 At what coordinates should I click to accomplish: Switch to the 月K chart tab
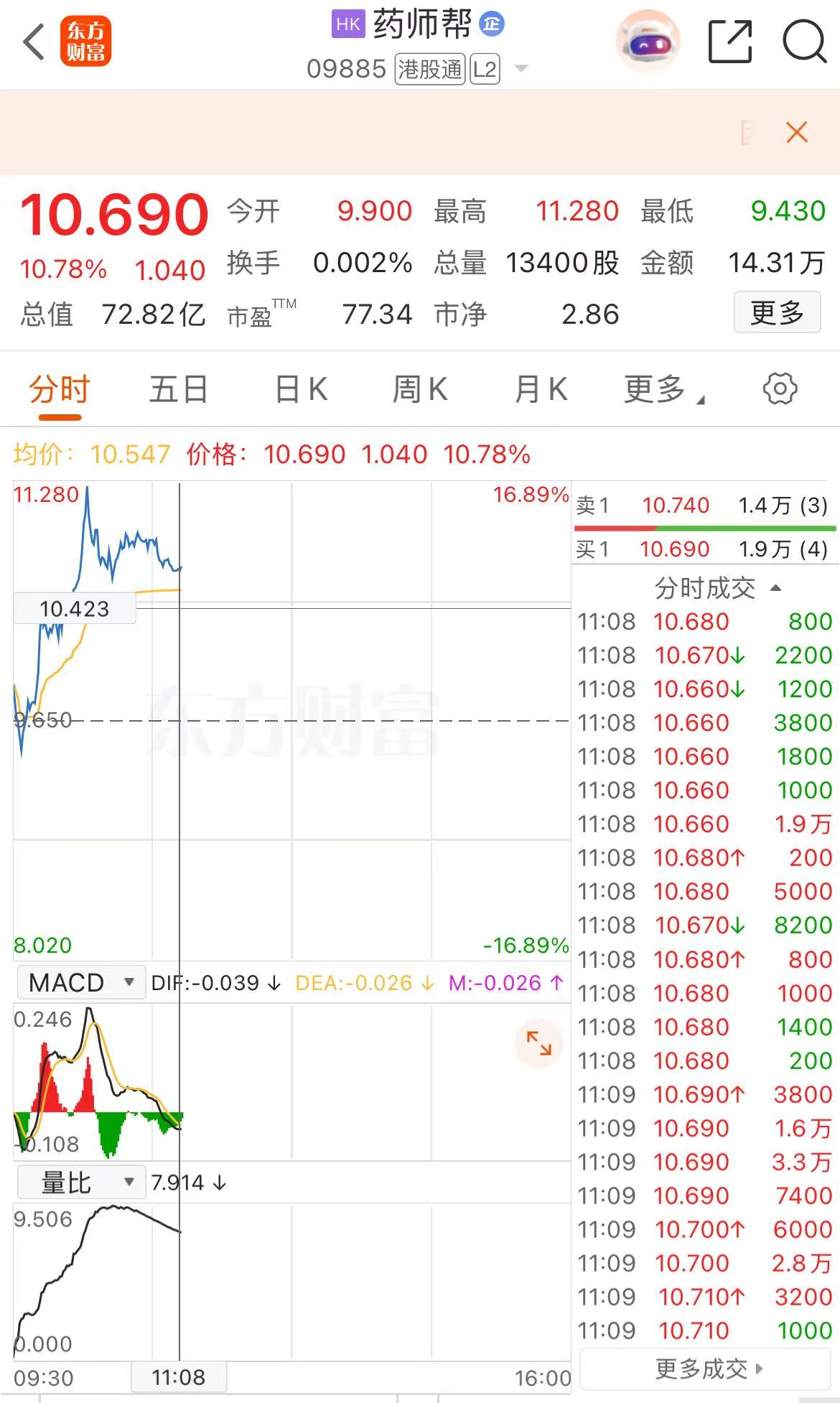[541, 390]
